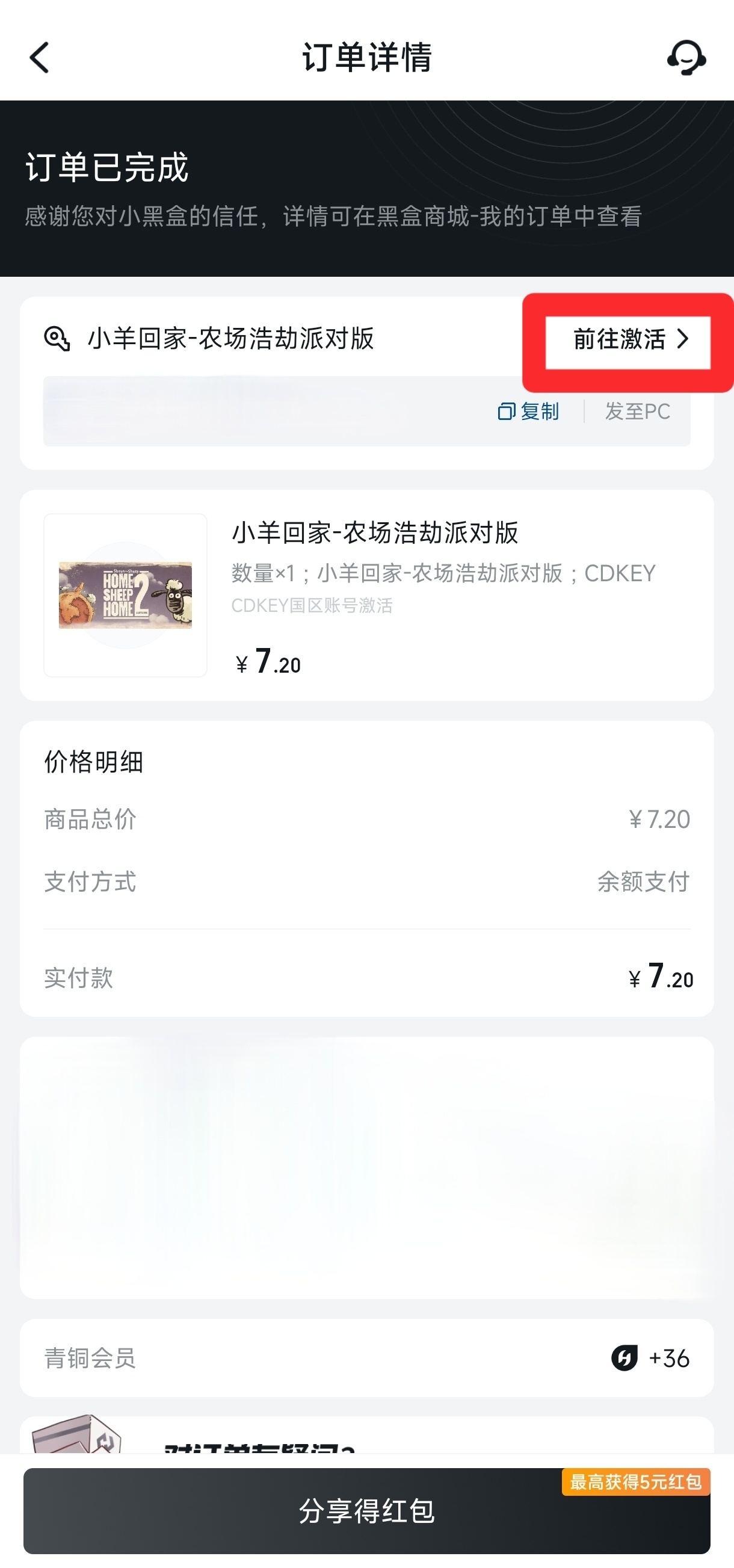
Task: Copy the CDKEY with 复制
Action: tap(528, 412)
